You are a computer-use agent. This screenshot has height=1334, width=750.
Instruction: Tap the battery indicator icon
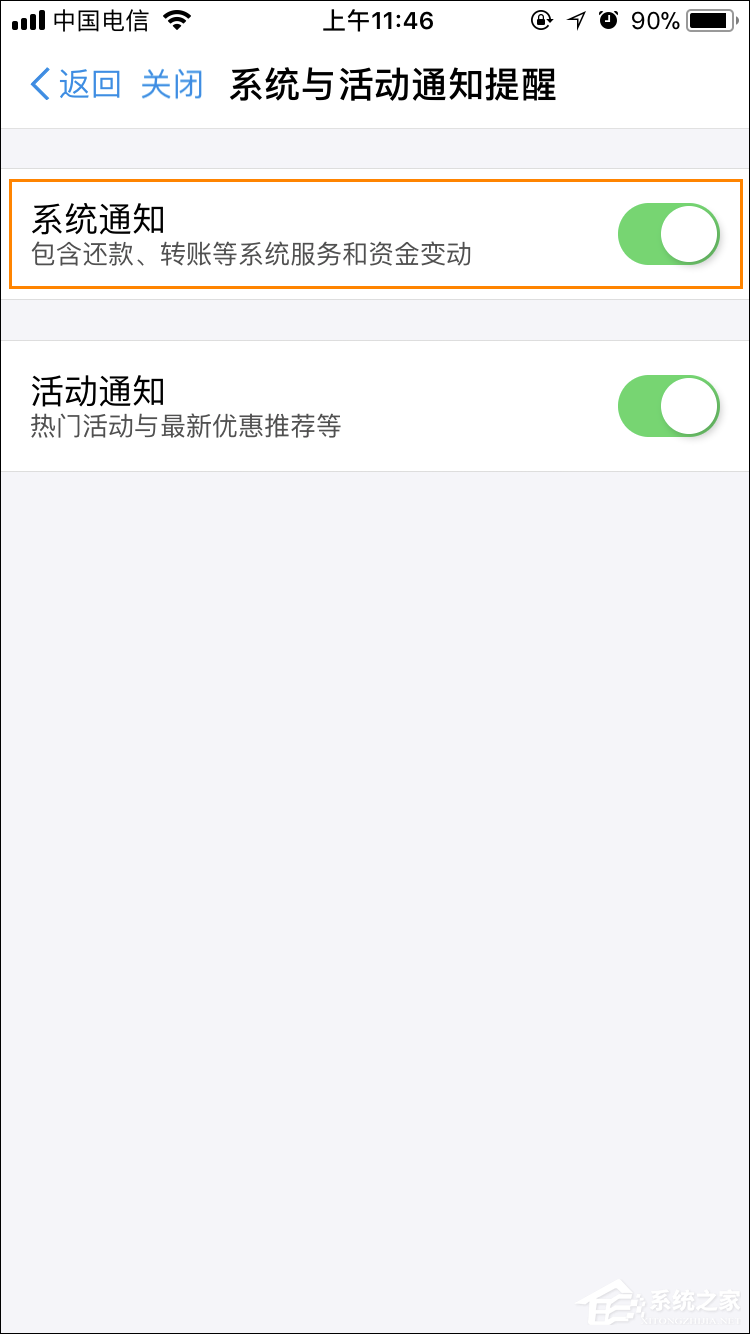[711, 20]
